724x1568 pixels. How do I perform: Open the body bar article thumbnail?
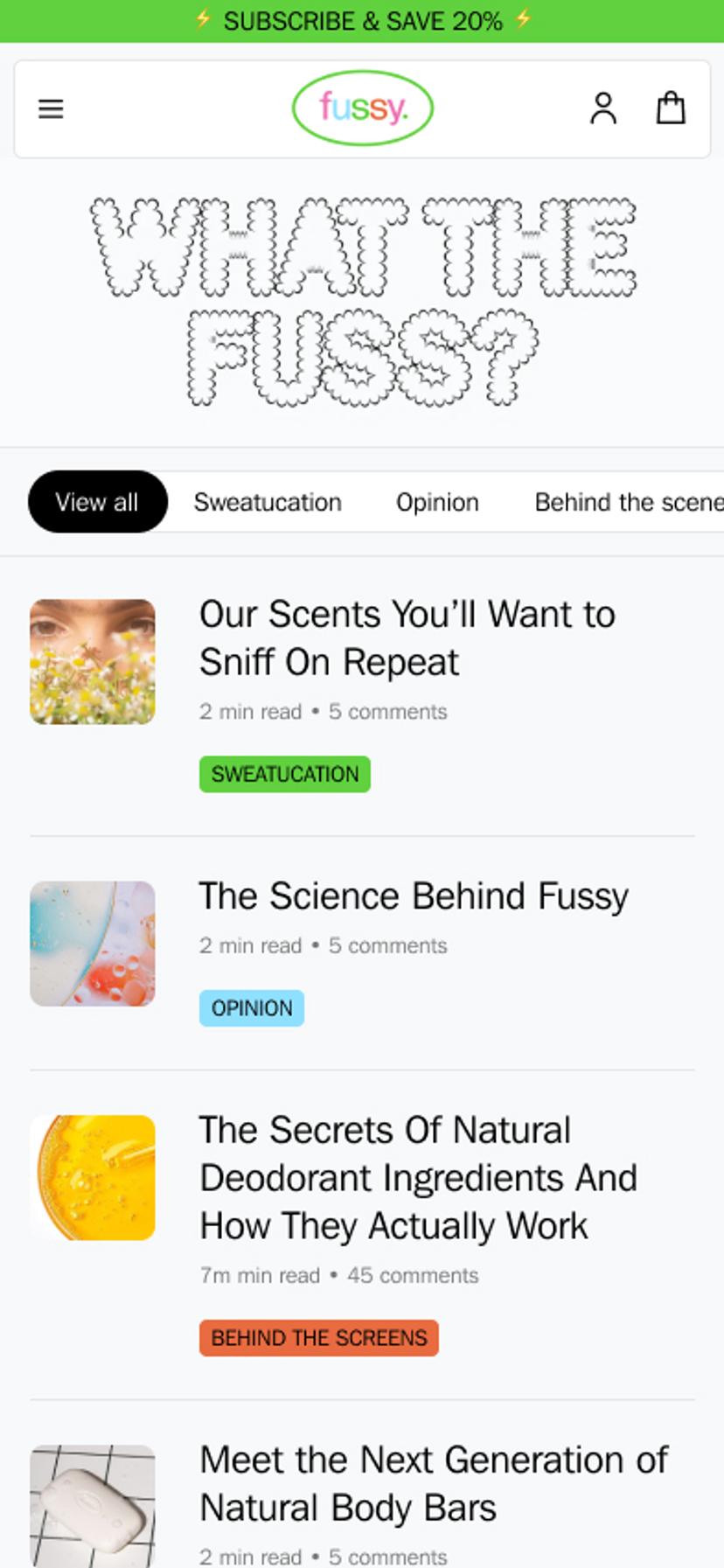[93, 1506]
